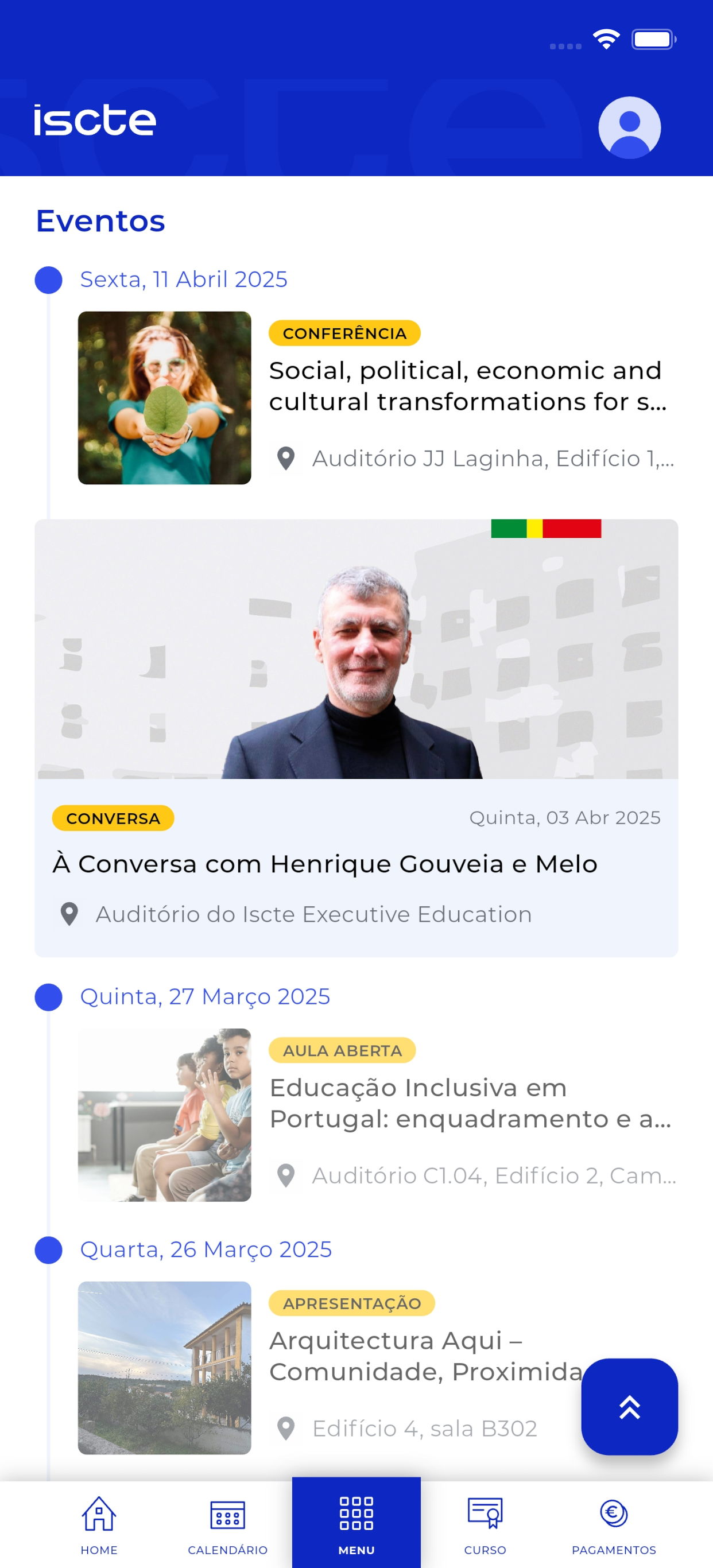The image size is (713, 1568).
Task: View the Educação Inclusiva em Portugal event
Action: pos(469,1103)
